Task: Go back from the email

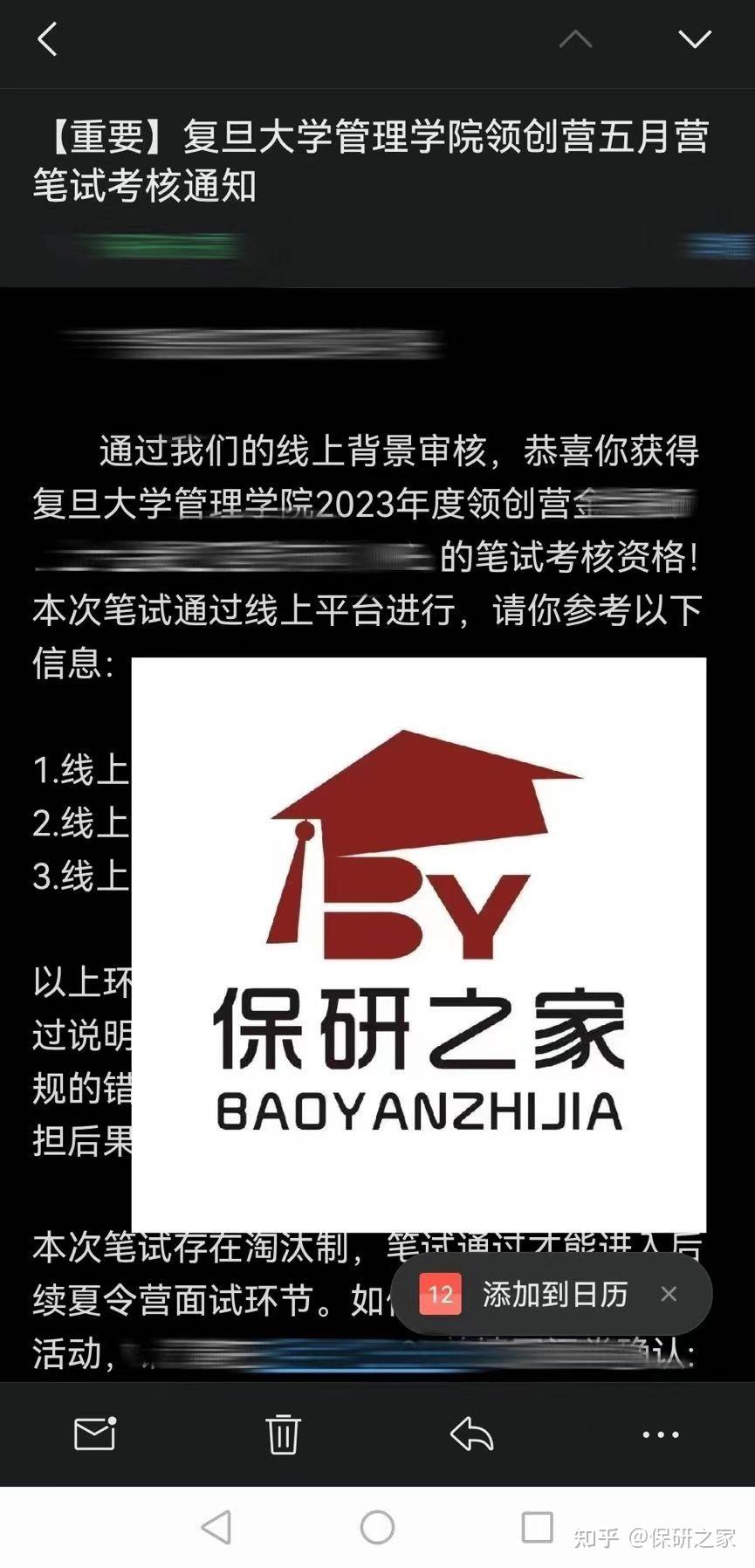Action: click(x=48, y=39)
